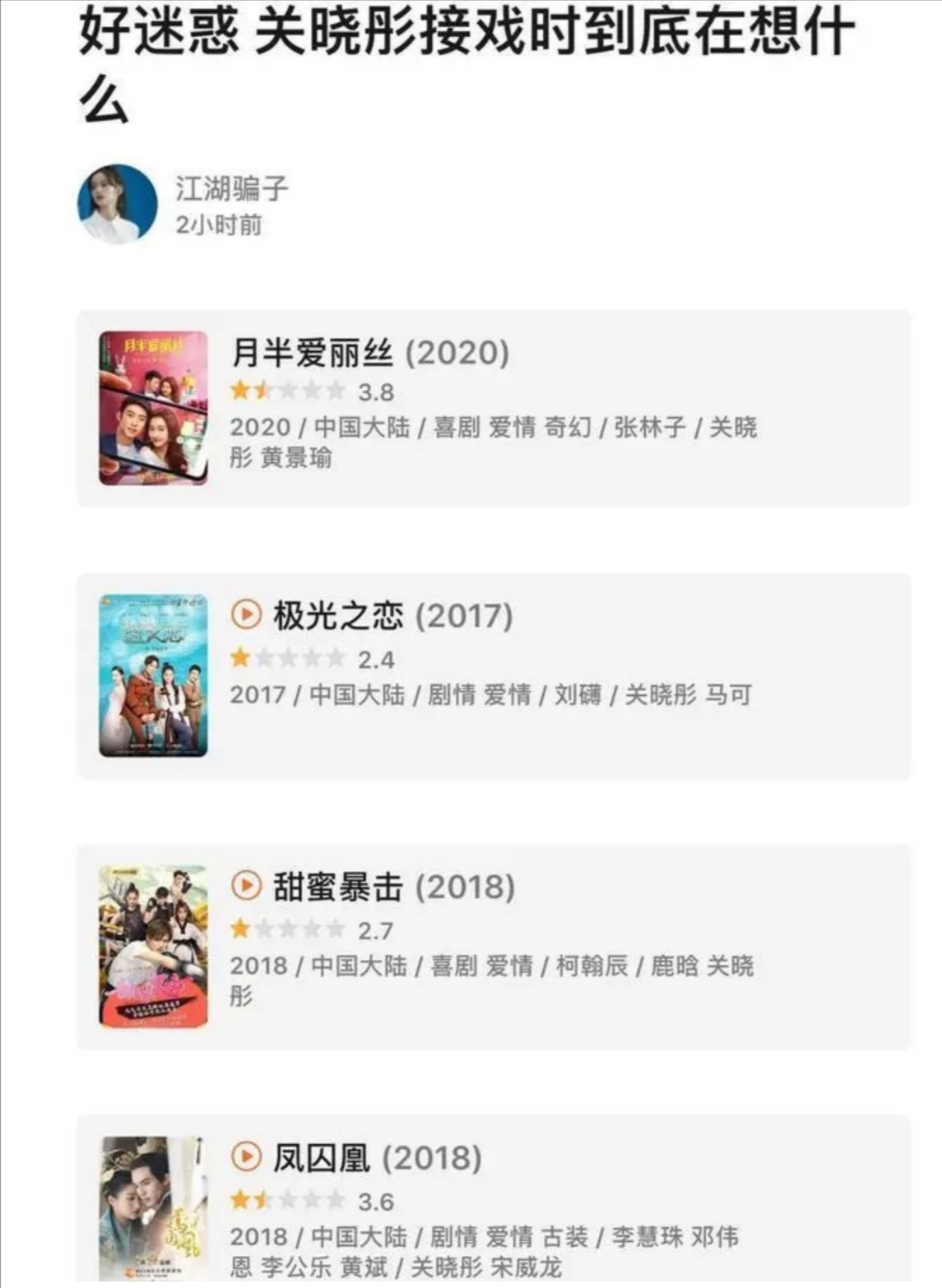The height and width of the screenshot is (1288, 942).
Task: Open the movie 月半爱丽丝 (2020)
Action: [x=369, y=354]
